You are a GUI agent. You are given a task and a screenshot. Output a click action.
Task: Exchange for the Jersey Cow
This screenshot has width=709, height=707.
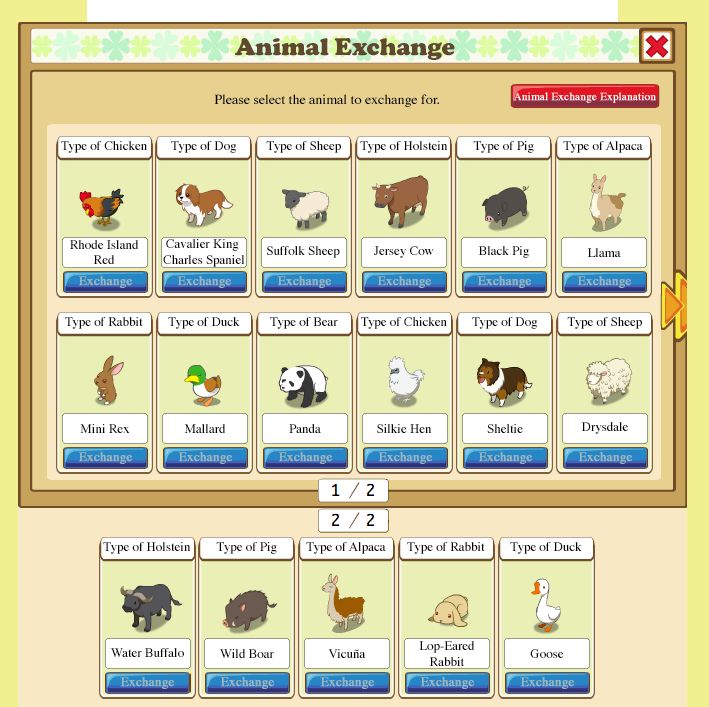tap(405, 282)
